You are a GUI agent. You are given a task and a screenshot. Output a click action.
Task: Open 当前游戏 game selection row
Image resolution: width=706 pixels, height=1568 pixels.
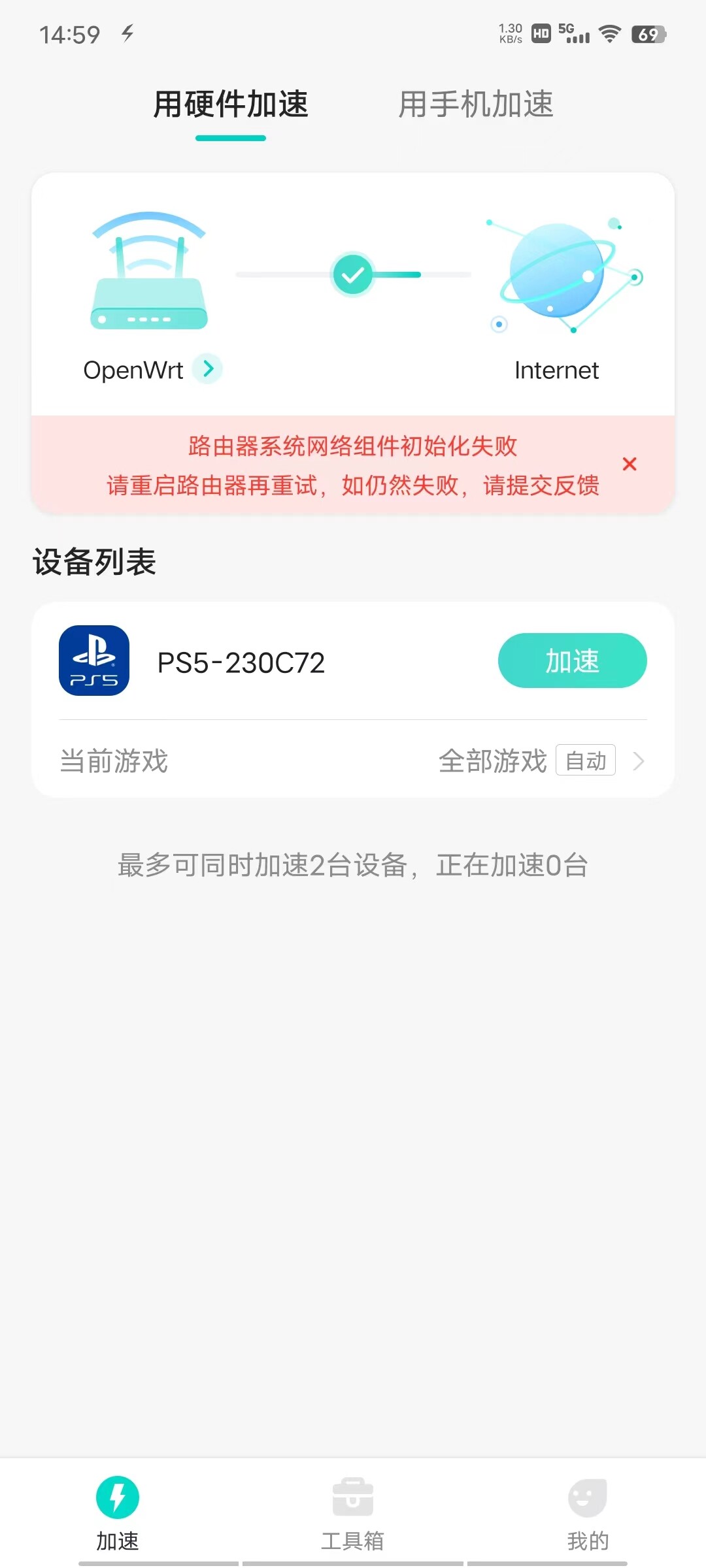point(353,761)
